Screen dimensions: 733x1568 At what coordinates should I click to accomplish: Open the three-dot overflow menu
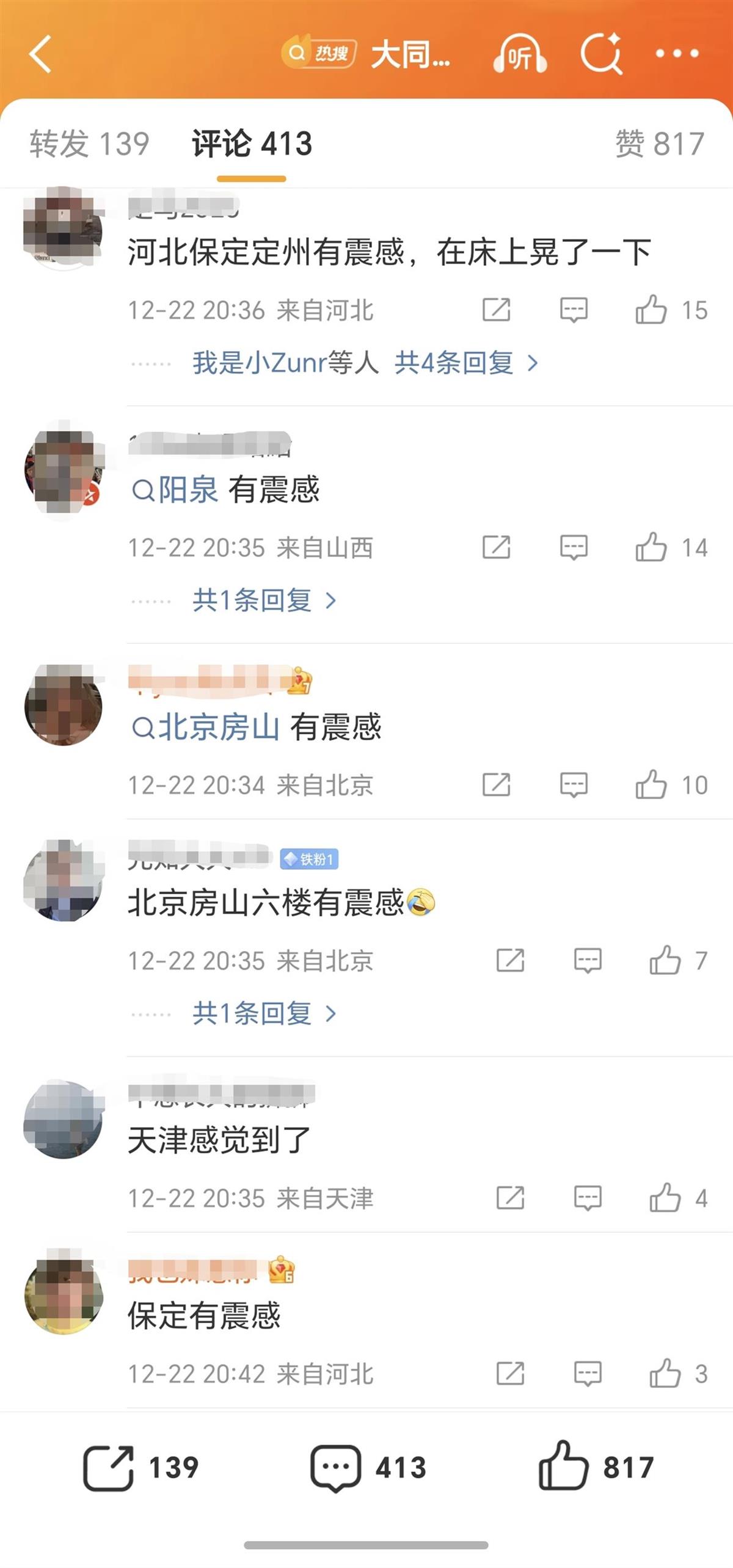pos(677,54)
